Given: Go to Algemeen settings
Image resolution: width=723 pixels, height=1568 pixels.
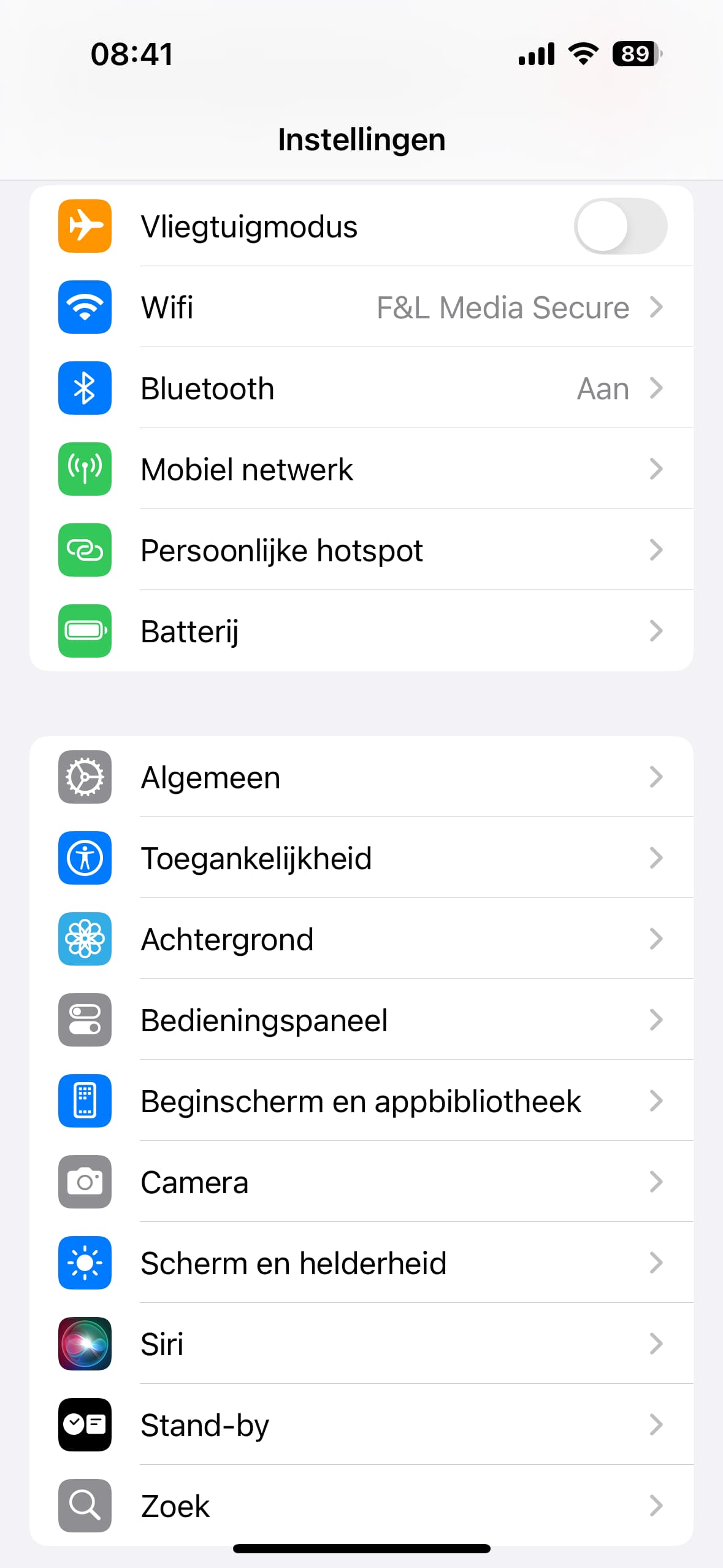Looking at the screenshot, I should pos(361,777).
